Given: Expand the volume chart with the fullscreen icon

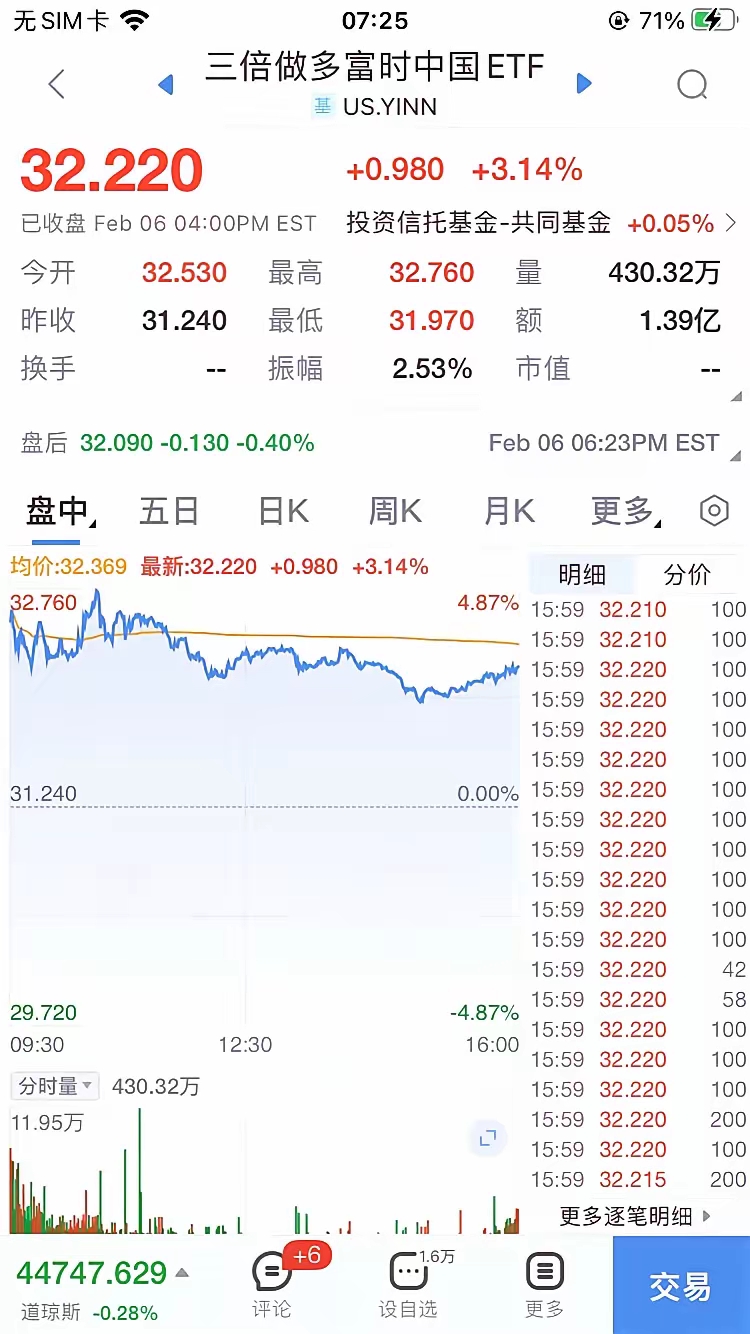Looking at the screenshot, I should pyautogui.click(x=487, y=1139).
